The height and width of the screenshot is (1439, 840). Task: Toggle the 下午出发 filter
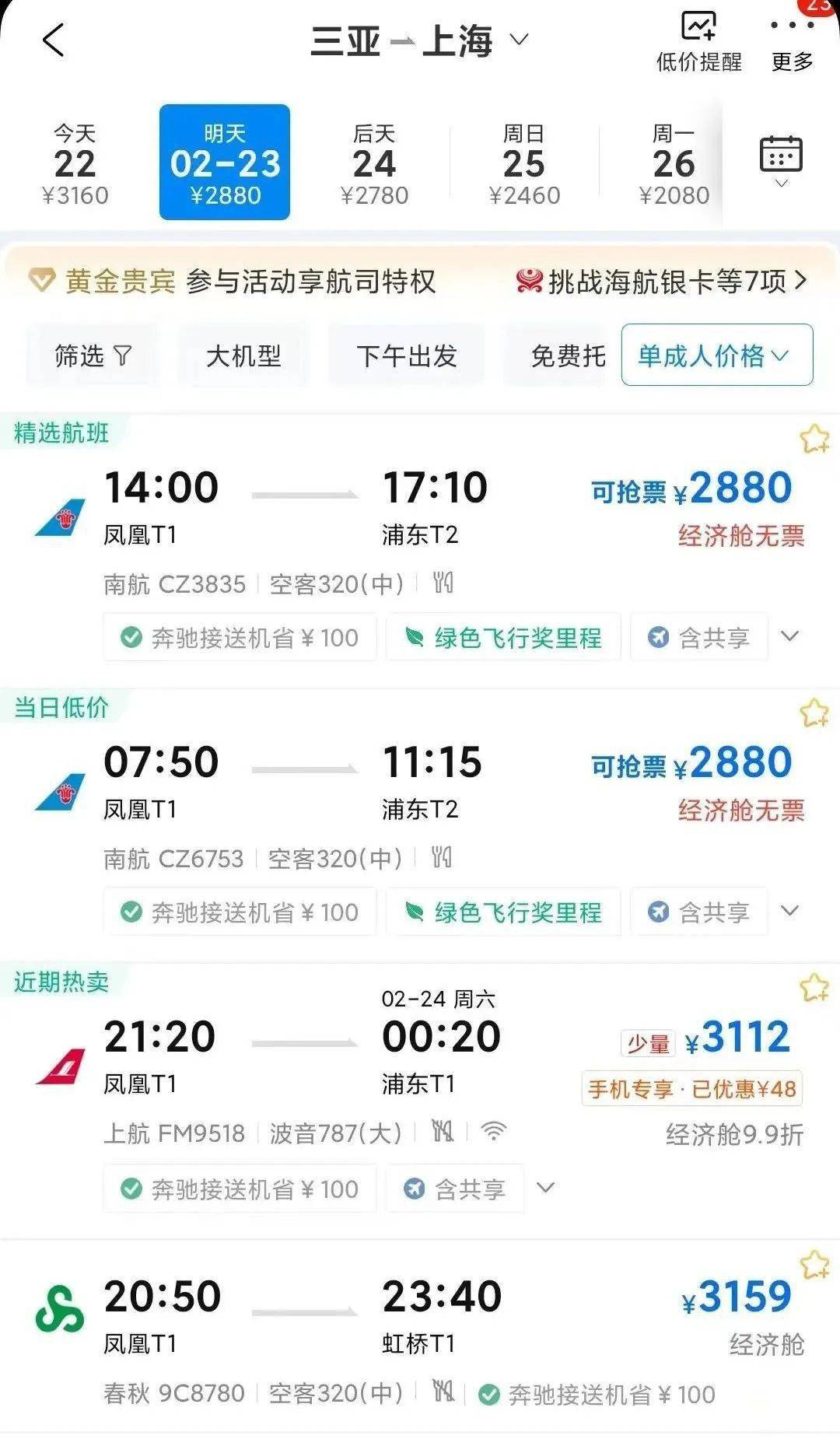click(x=408, y=355)
